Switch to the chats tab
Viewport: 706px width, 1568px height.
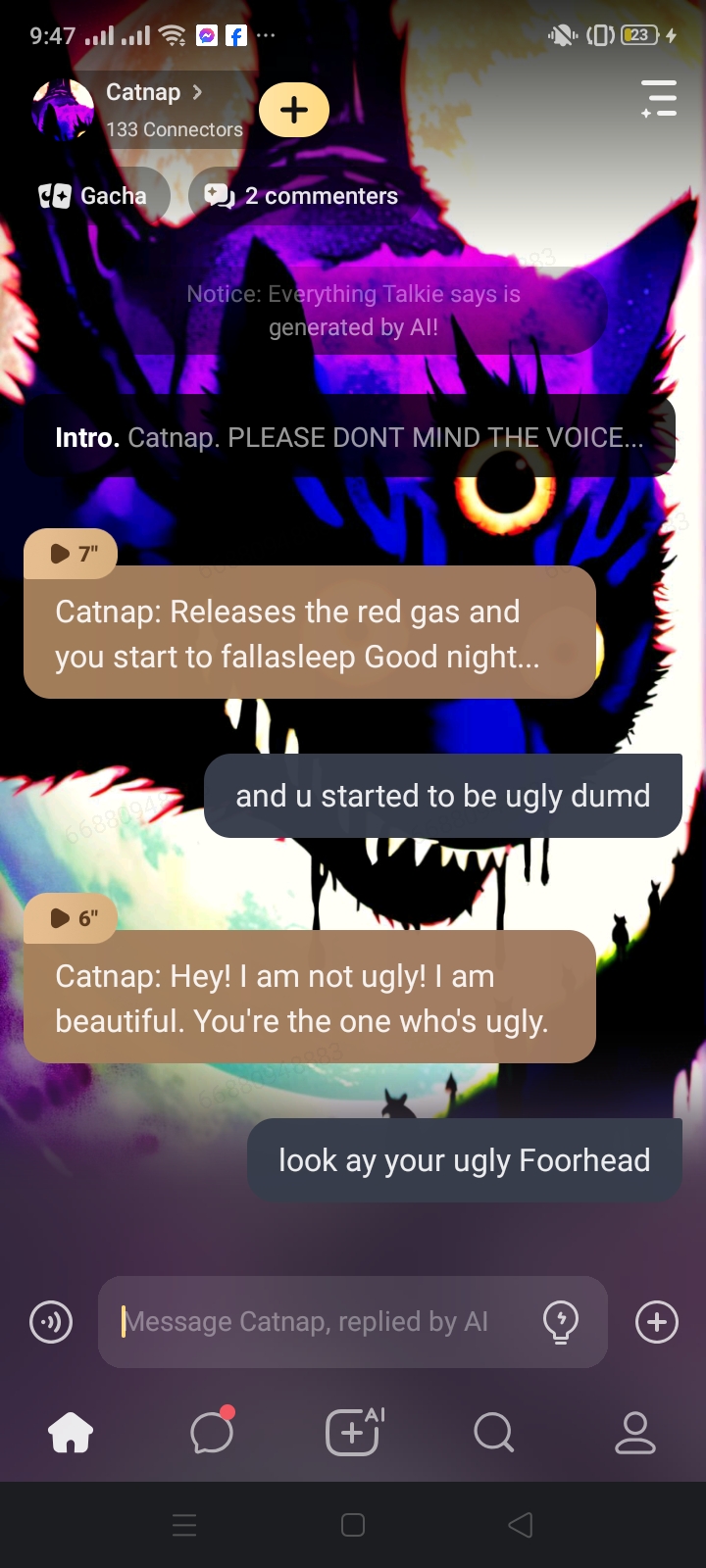click(x=212, y=1434)
